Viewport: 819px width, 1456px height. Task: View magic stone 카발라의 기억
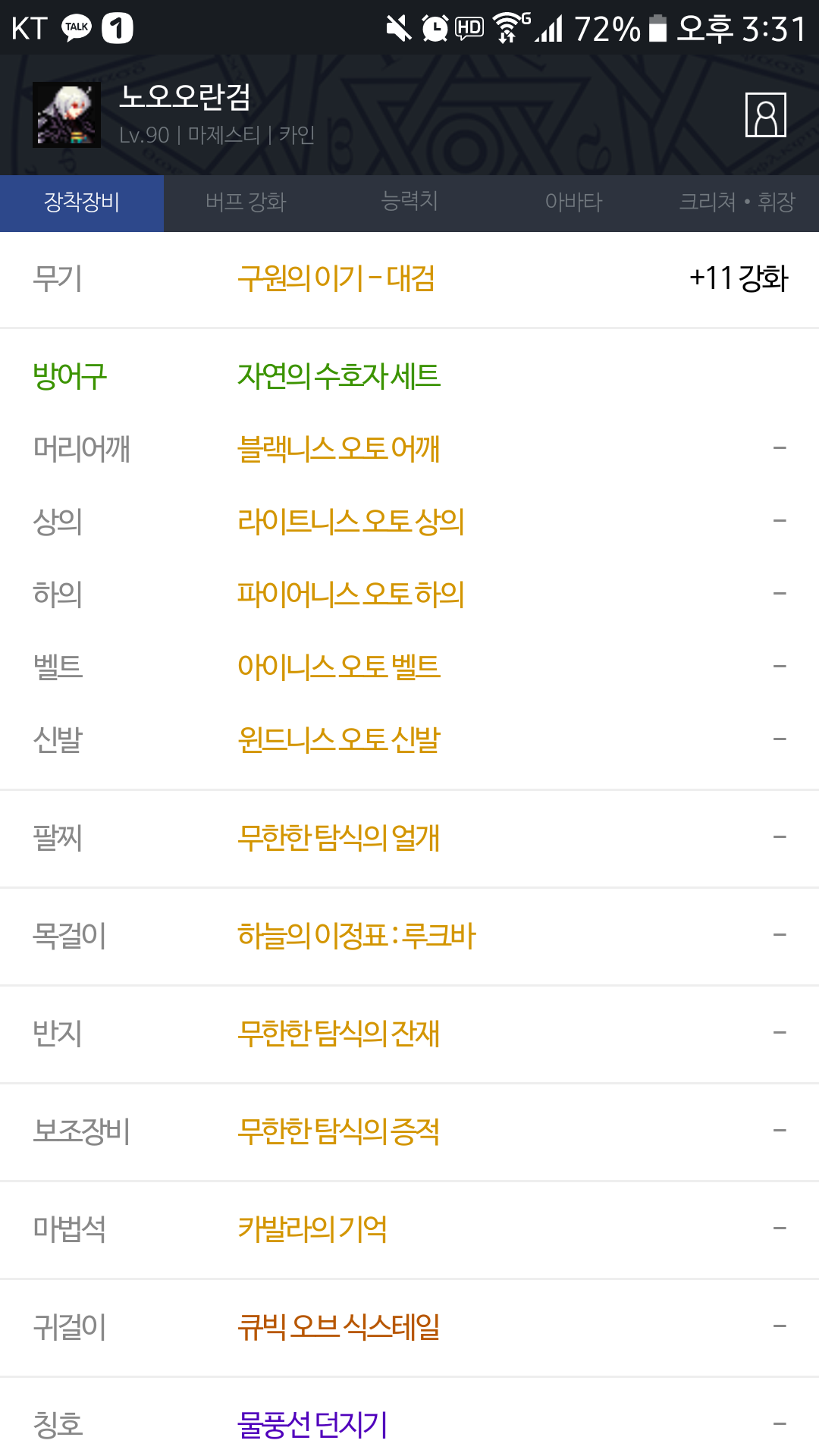pyautogui.click(x=312, y=1229)
